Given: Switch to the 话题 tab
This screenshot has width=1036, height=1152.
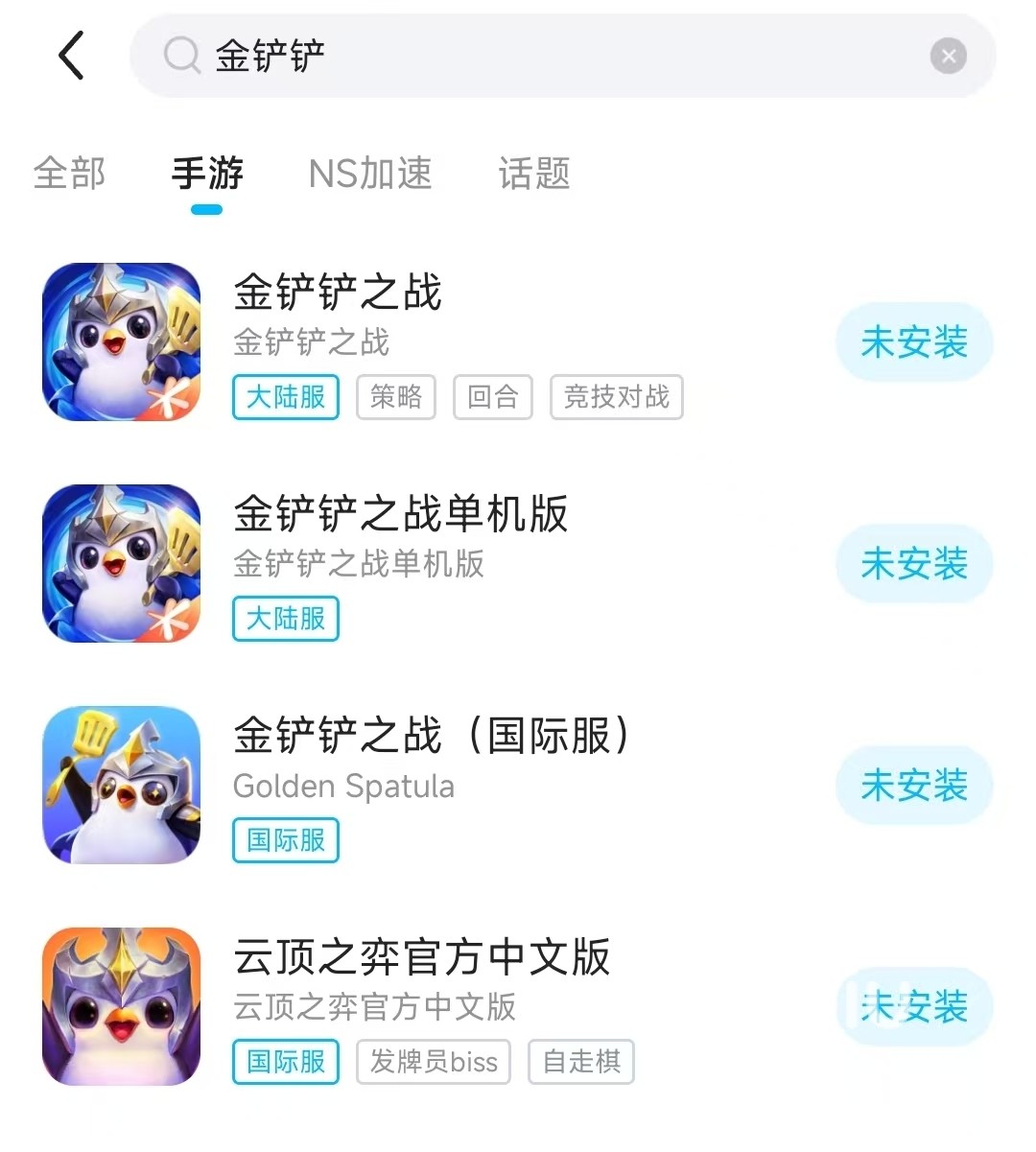Looking at the screenshot, I should pyautogui.click(x=534, y=175).
